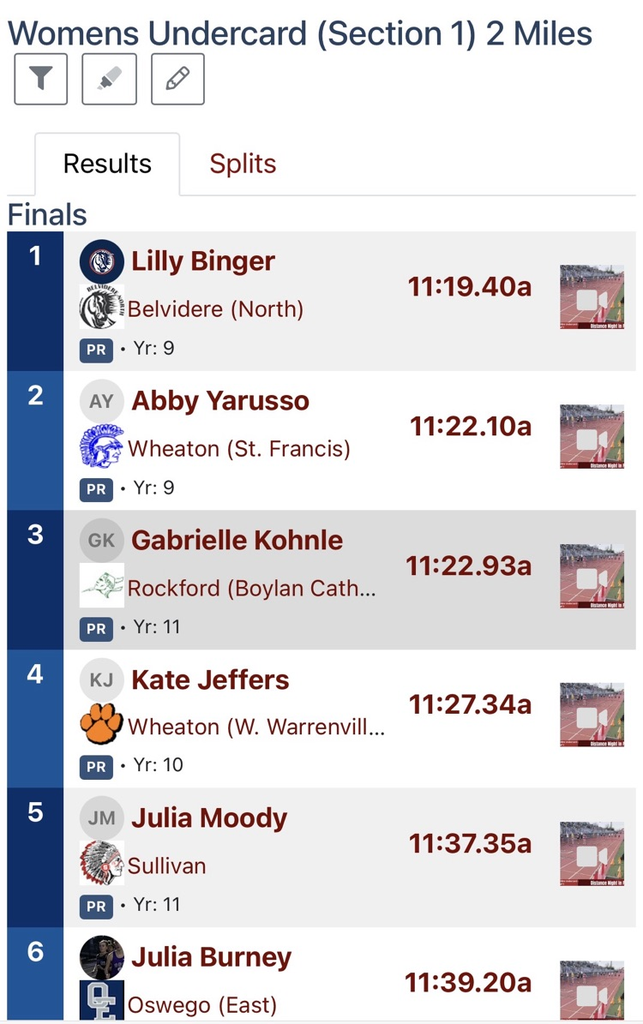Viewport: 643px width, 1024px height.
Task: Play Julia Moody's race video
Action: pos(591,853)
